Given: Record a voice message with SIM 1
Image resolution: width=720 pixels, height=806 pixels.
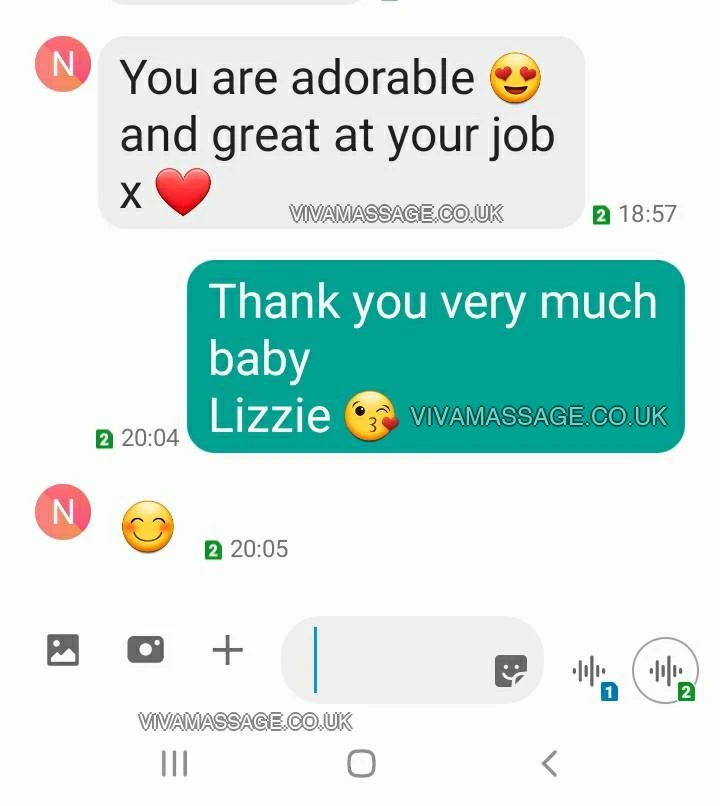Looking at the screenshot, I should (x=590, y=671).
